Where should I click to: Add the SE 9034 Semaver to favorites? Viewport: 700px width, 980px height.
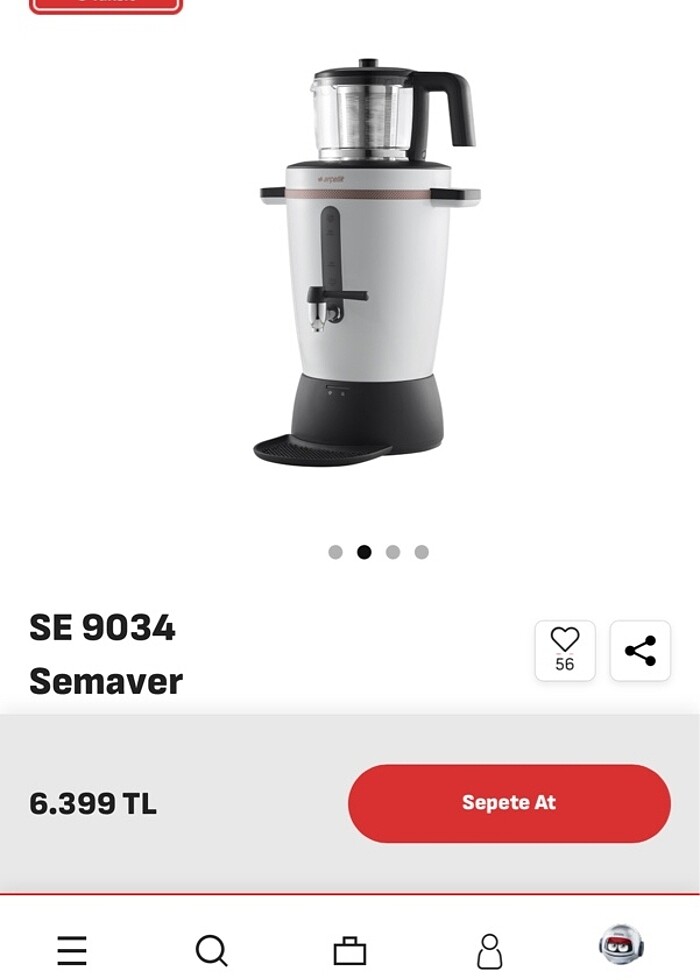[565, 650]
